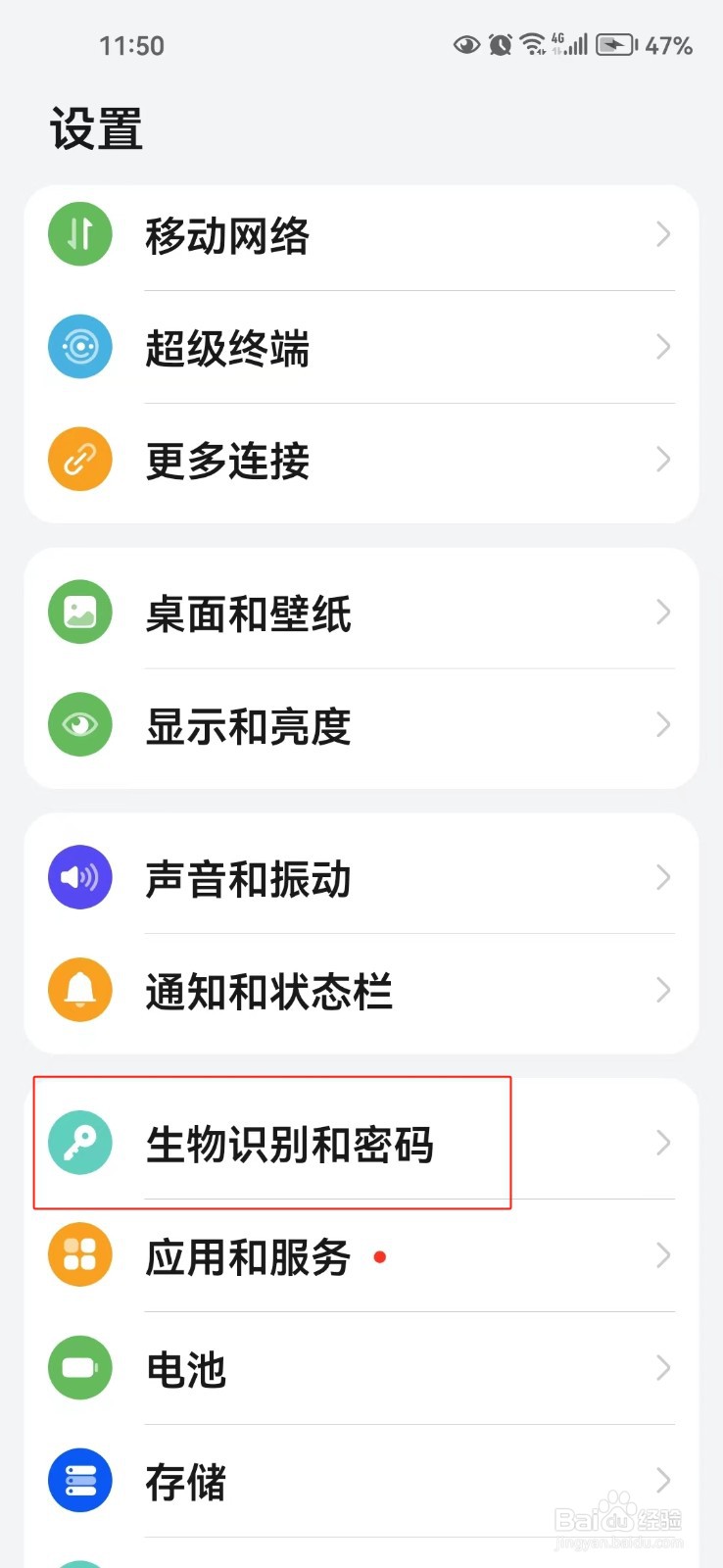Tap the red notification dot beside 应用和服务

pyautogui.click(x=380, y=1257)
